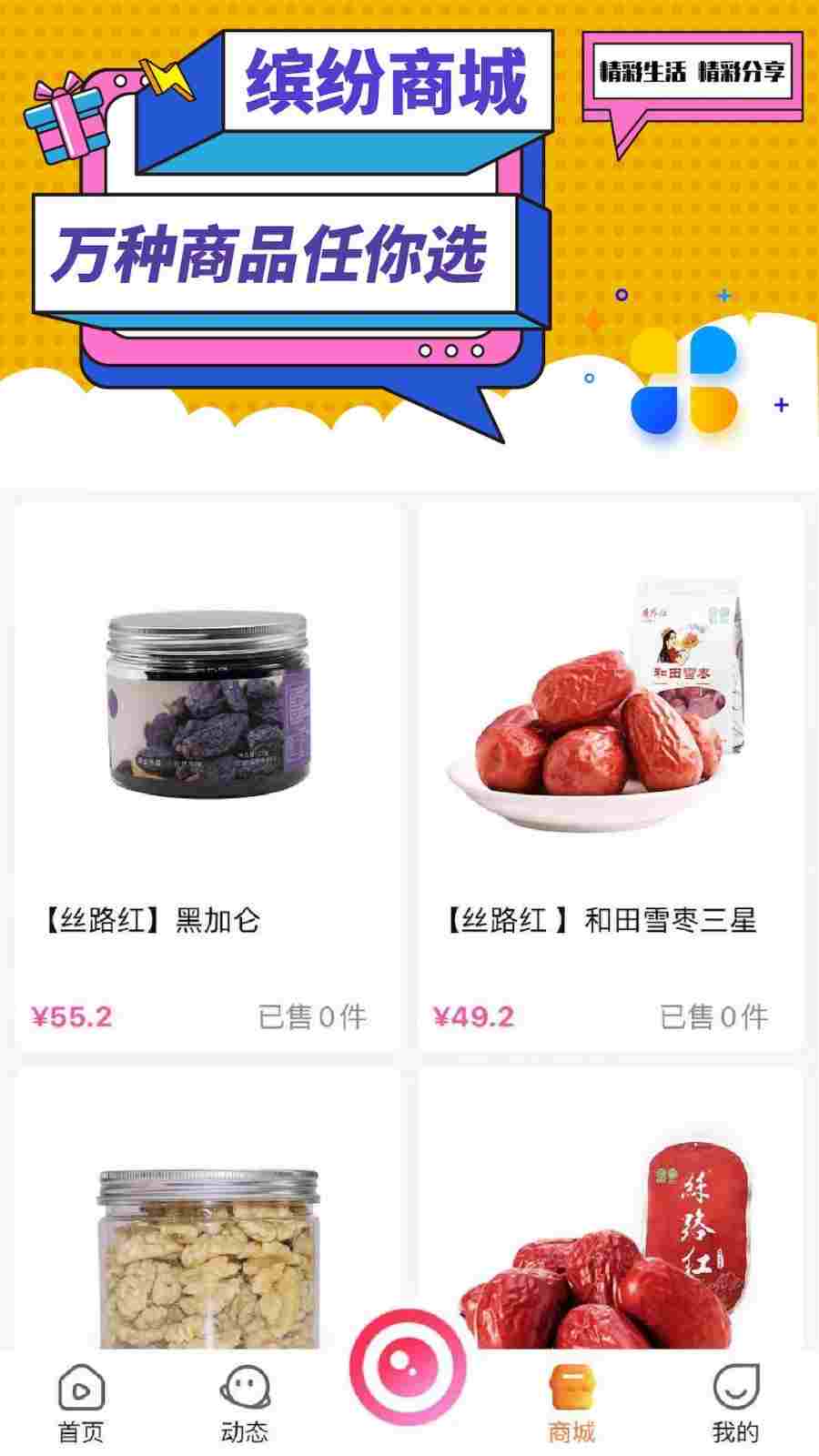Switch to the 首页 tab
The image size is (819, 1456).
click(82, 1404)
